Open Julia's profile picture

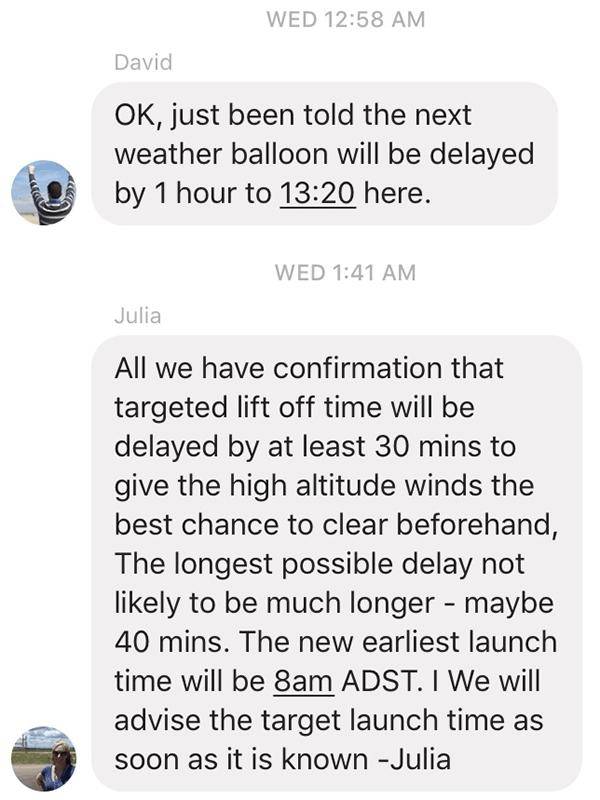click(x=43, y=758)
